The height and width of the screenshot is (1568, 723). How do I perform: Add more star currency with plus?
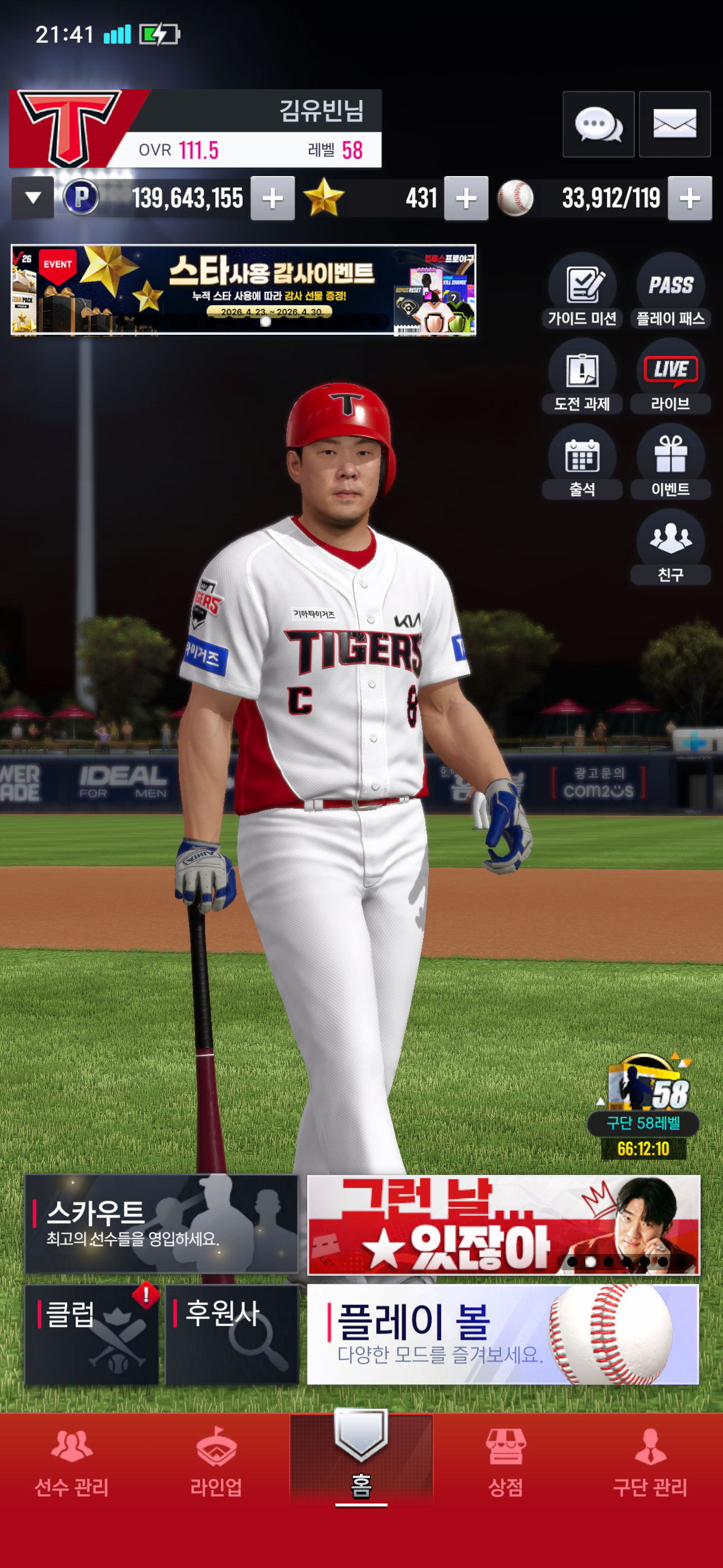[x=466, y=199]
